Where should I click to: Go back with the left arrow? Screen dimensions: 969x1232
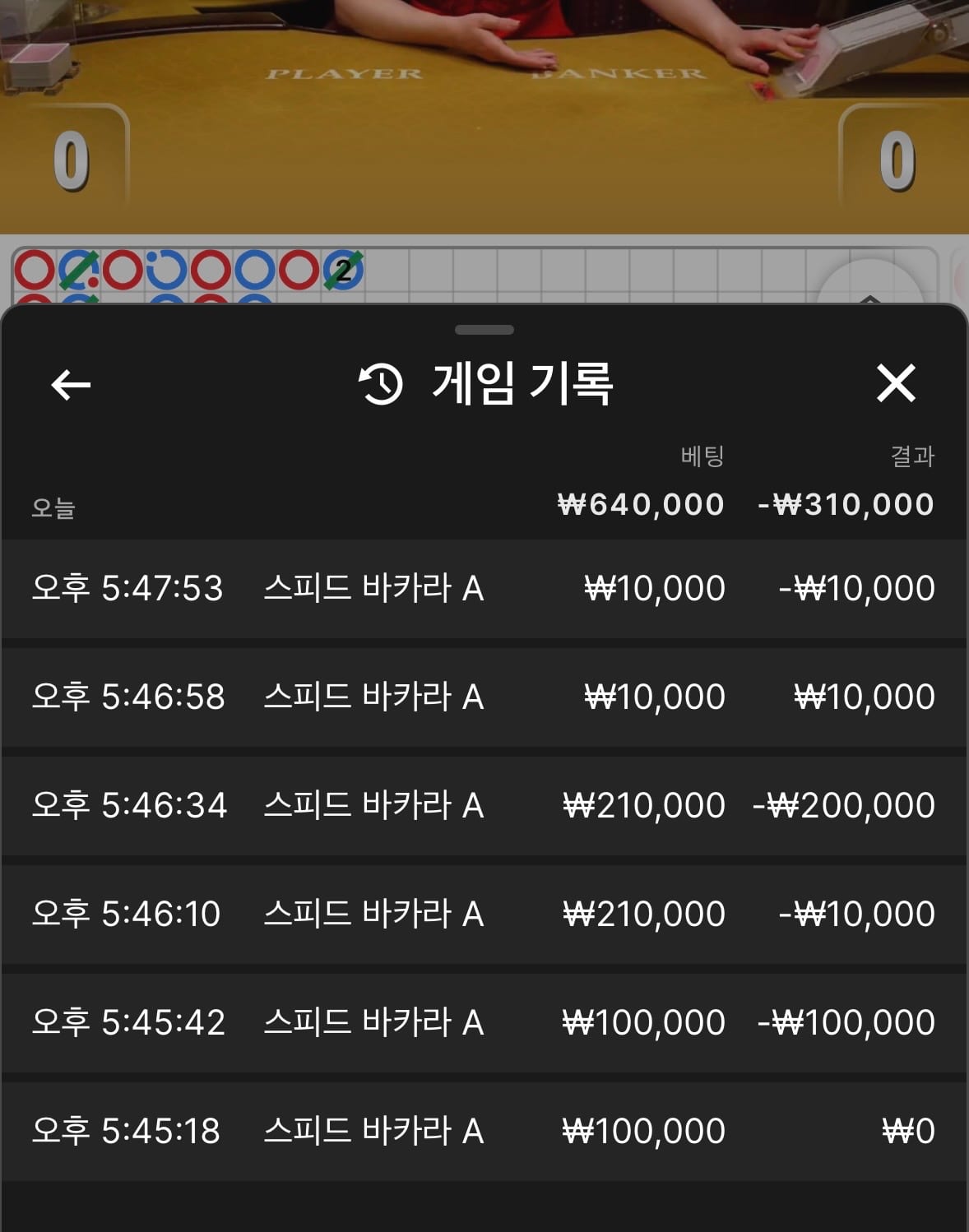point(71,384)
